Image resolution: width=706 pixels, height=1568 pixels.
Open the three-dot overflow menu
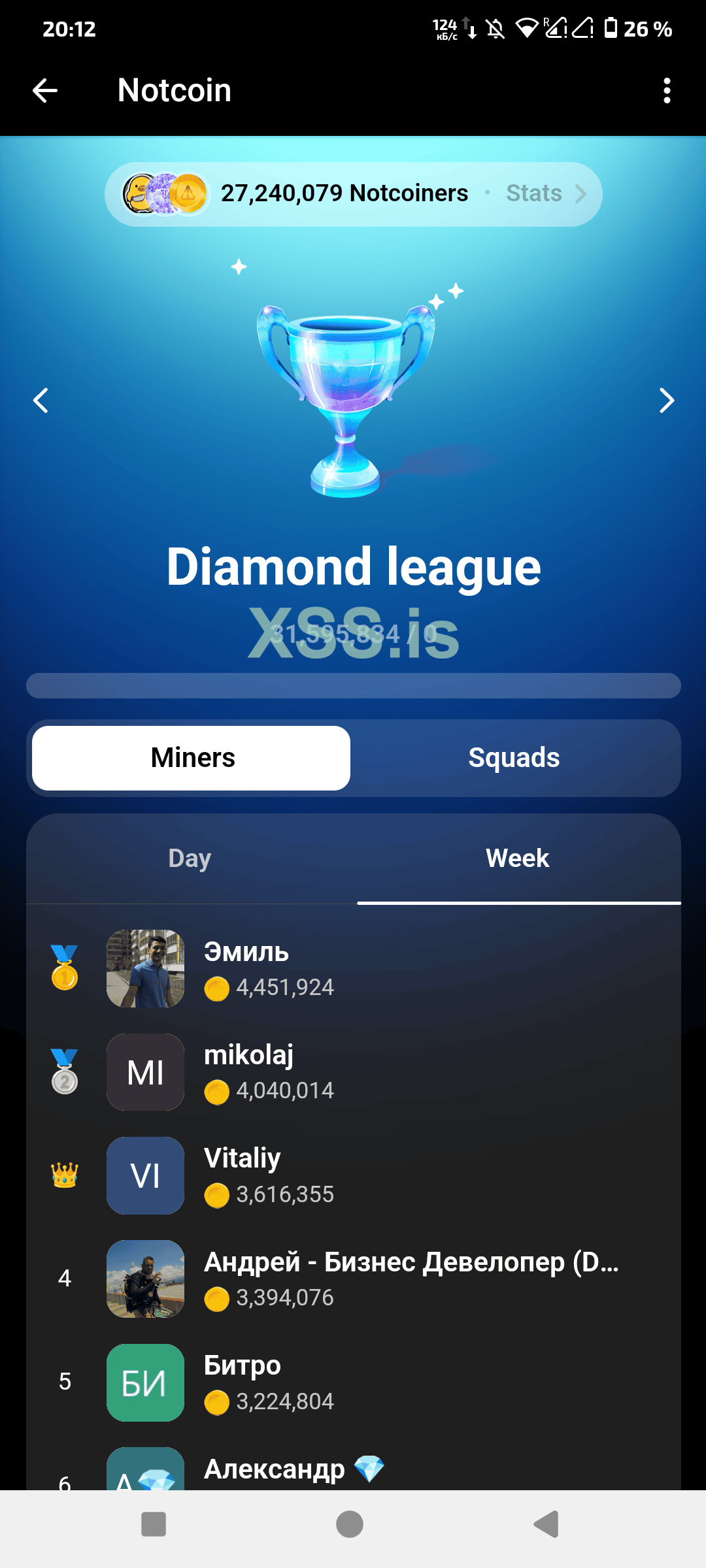pyautogui.click(x=666, y=90)
